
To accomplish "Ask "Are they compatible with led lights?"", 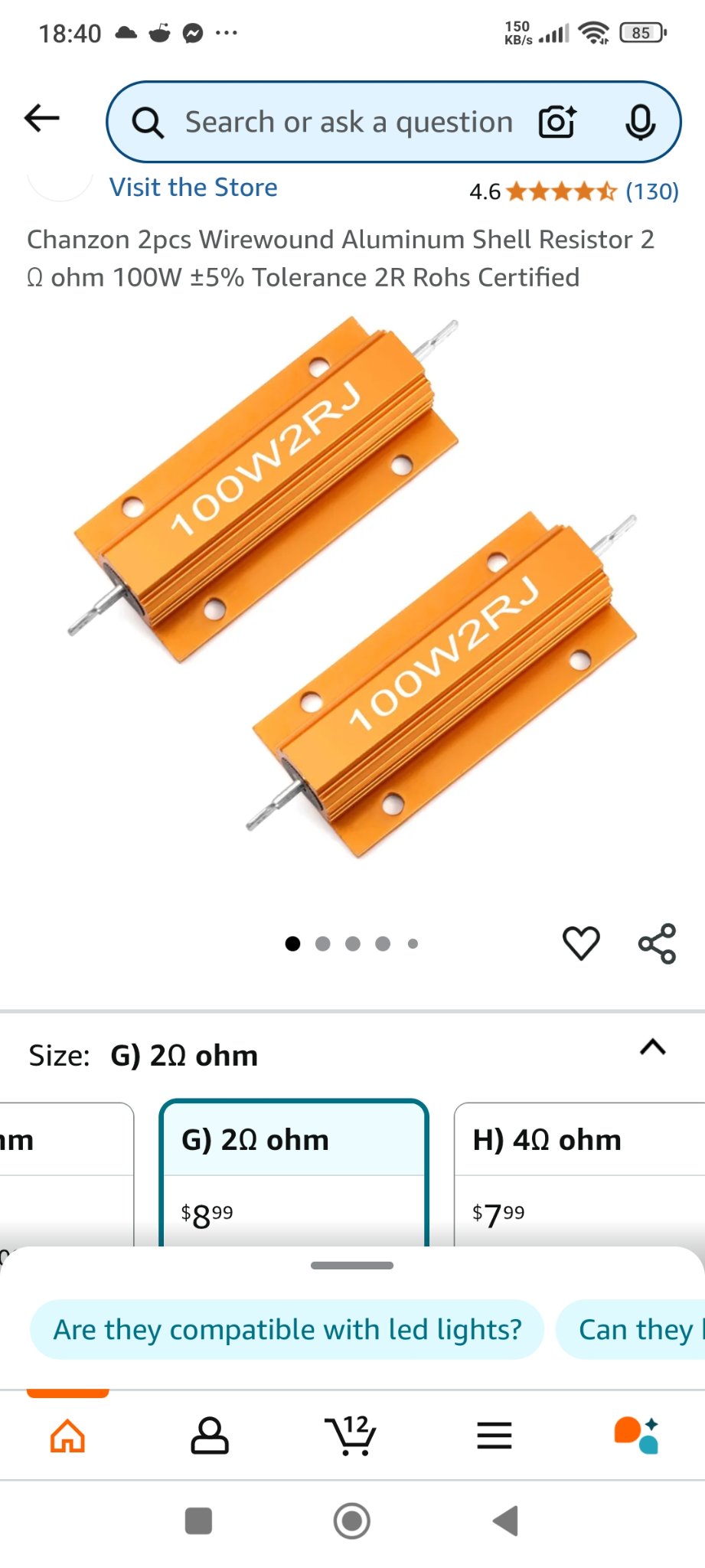I will (287, 1330).
